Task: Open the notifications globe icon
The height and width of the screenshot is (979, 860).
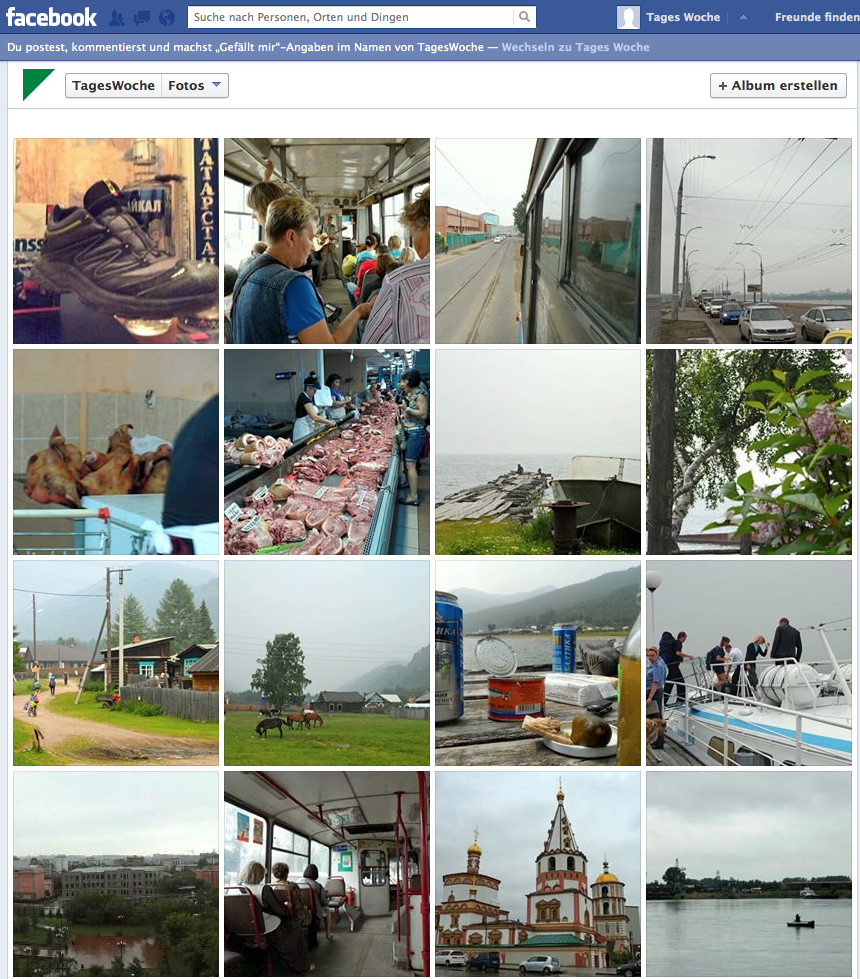Action: pos(166,18)
